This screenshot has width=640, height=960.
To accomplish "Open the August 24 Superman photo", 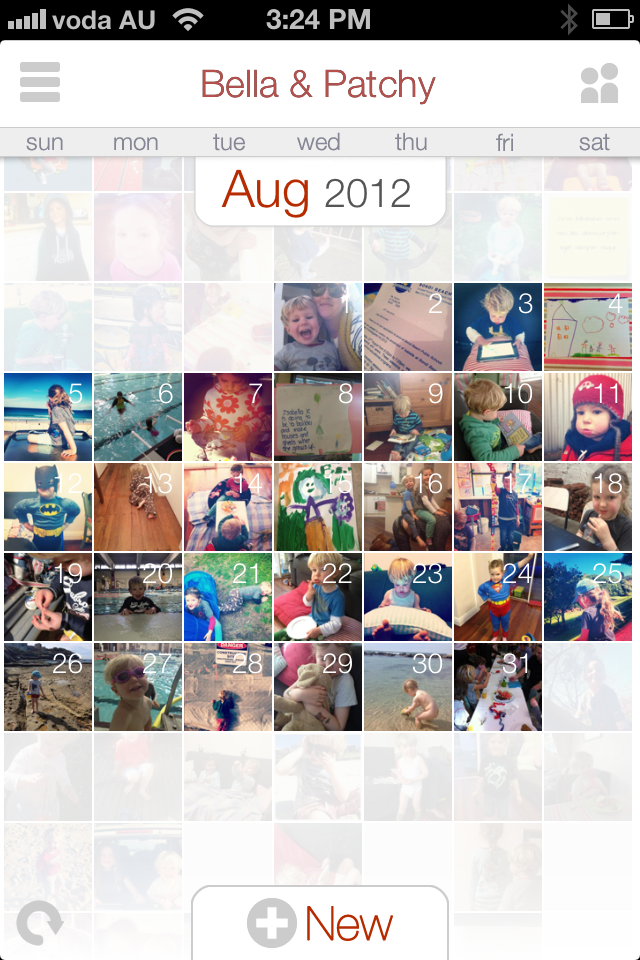I will pyautogui.click(x=498, y=597).
